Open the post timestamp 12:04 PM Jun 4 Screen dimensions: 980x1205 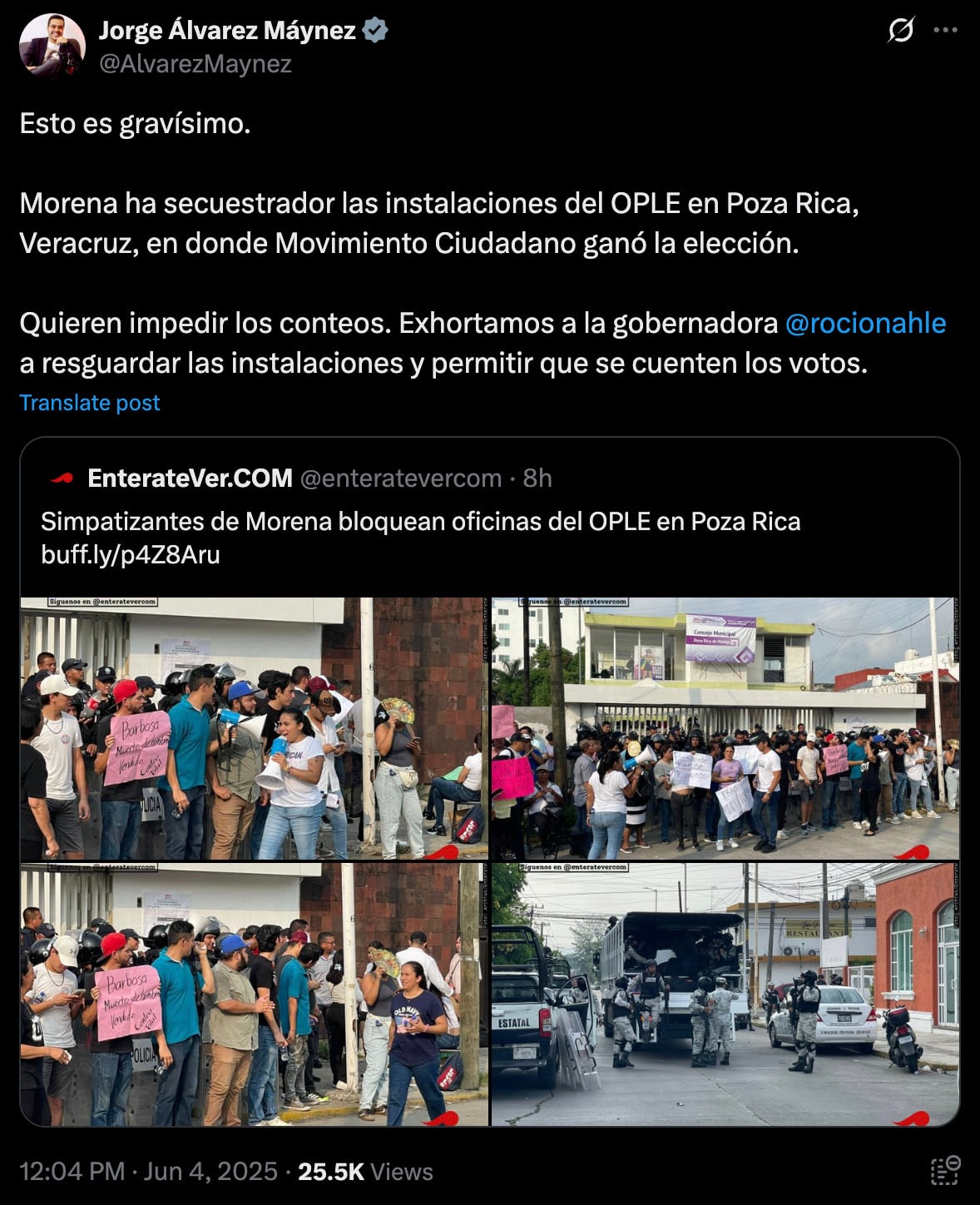pos(148,1172)
